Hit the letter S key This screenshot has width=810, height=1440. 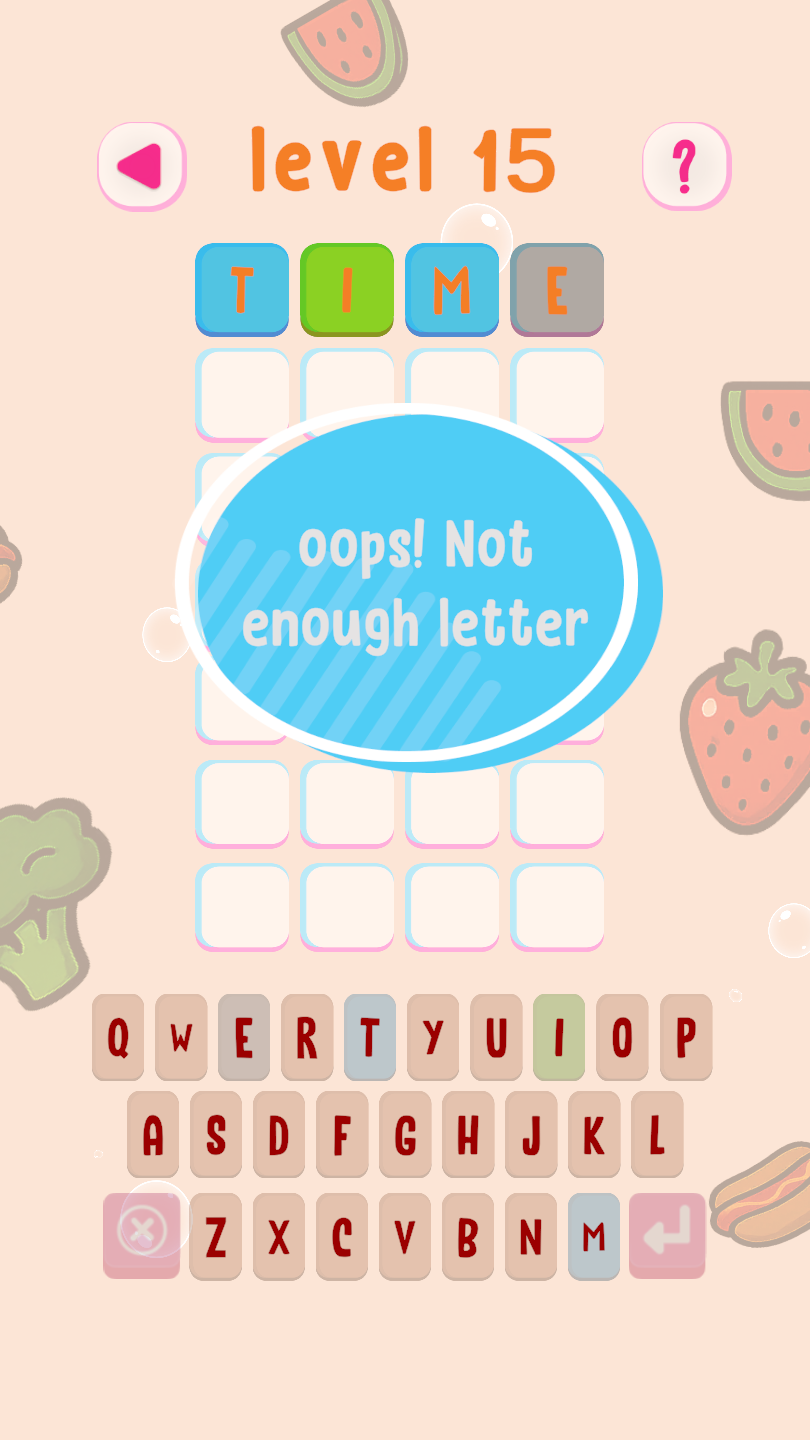point(216,1135)
